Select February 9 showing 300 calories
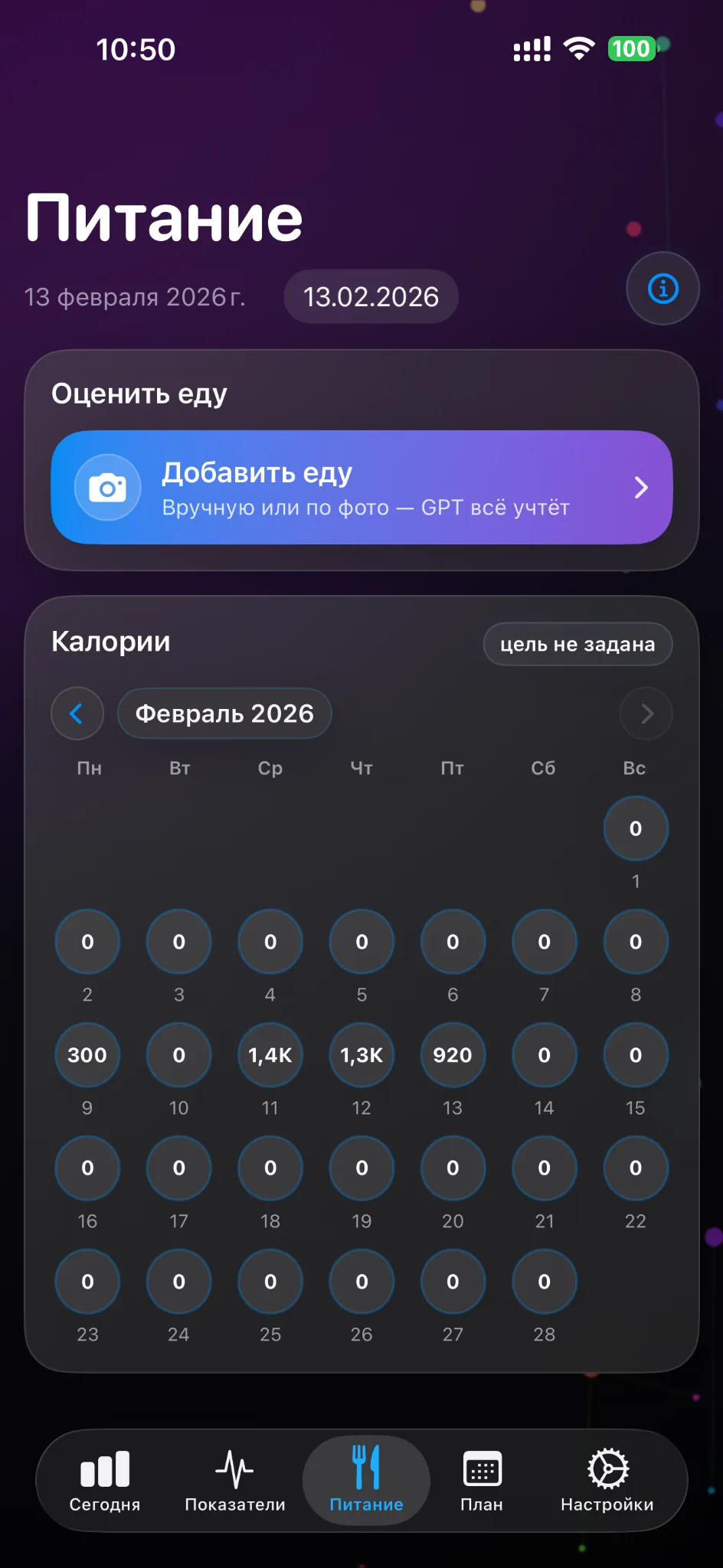Image resolution: width=723 pixels, height=1568 pixels. 87,1055
